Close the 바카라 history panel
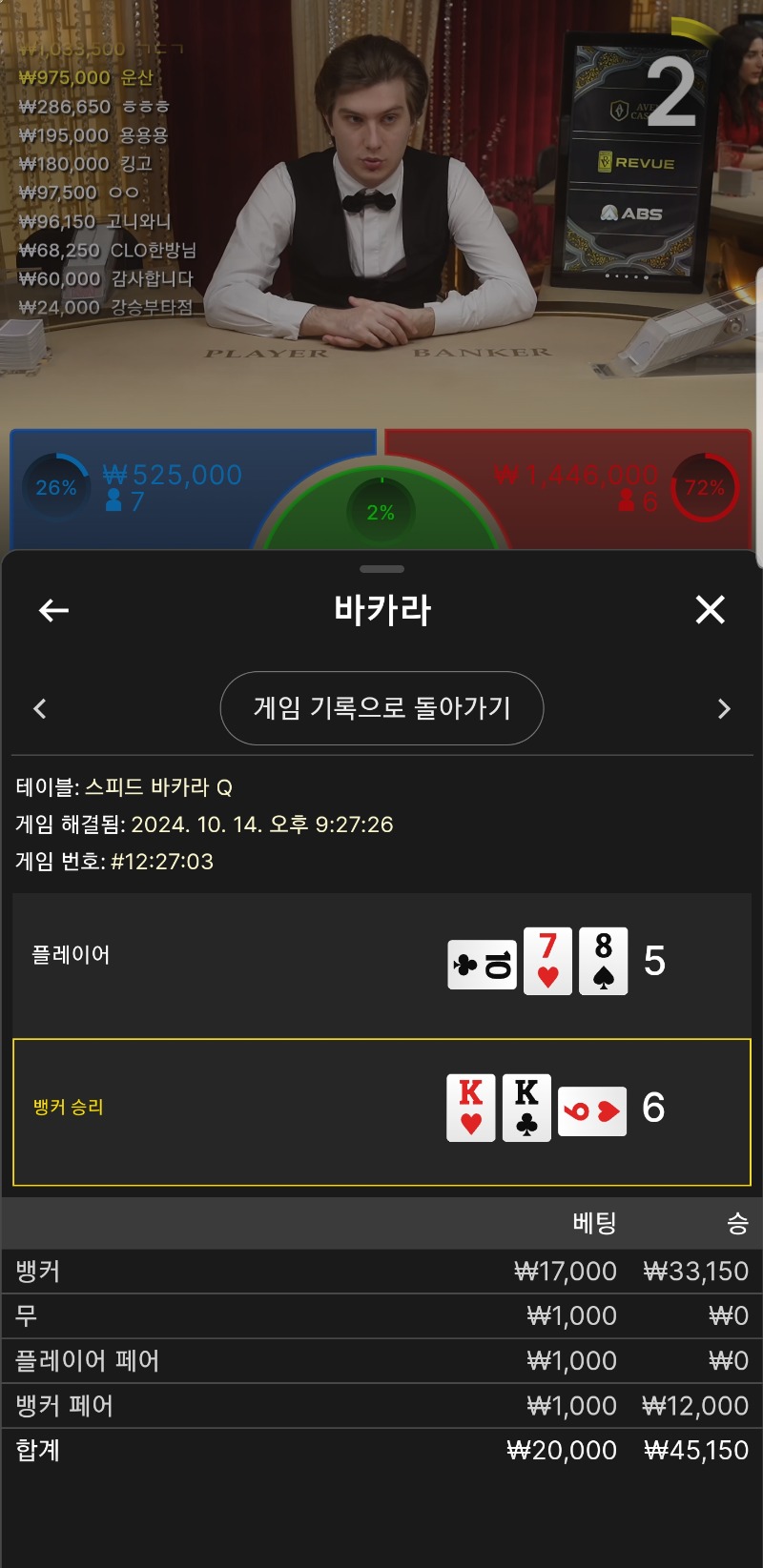 [x=710, y=609]
